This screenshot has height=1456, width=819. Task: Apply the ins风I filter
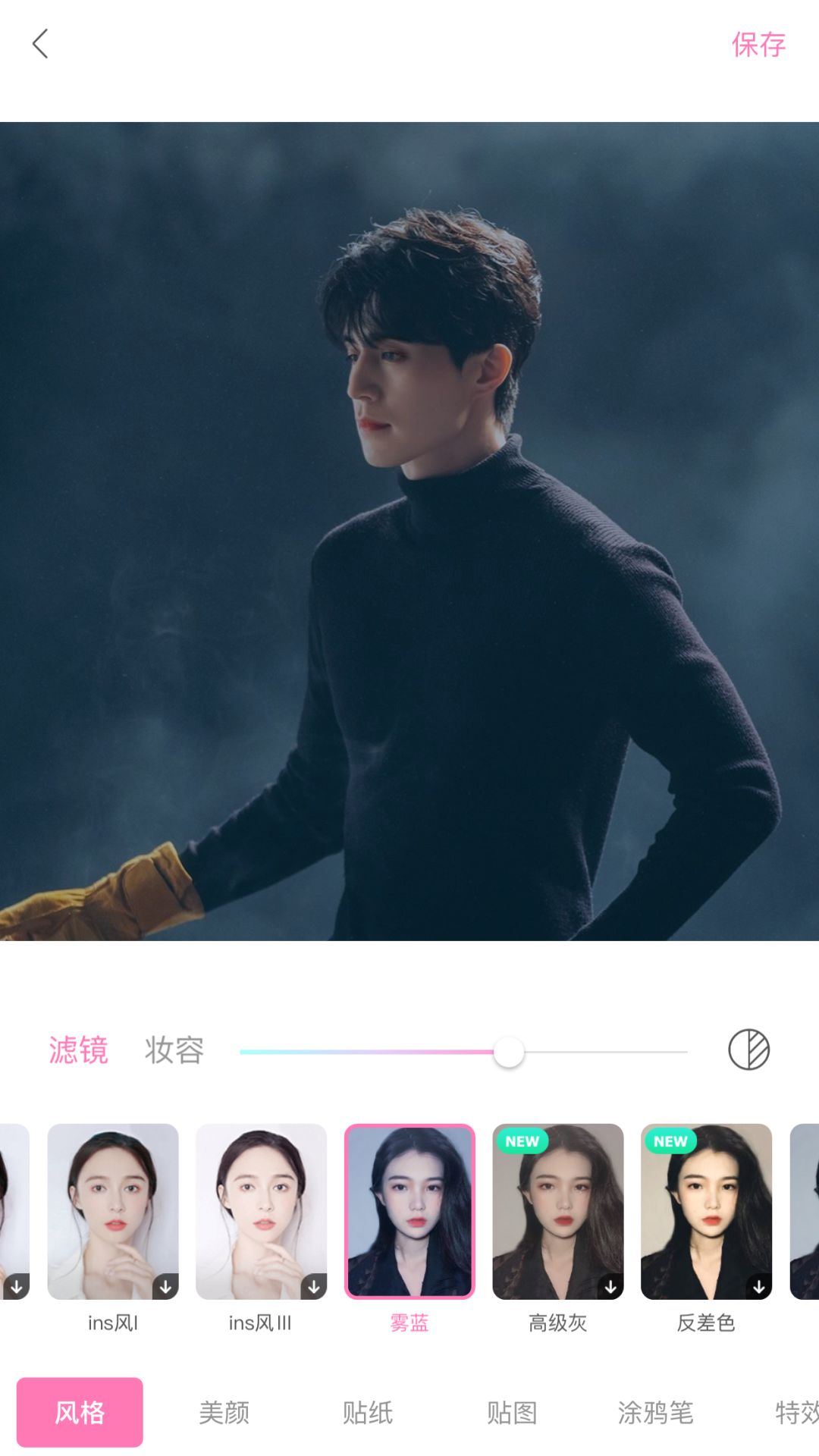point(113,1212)
